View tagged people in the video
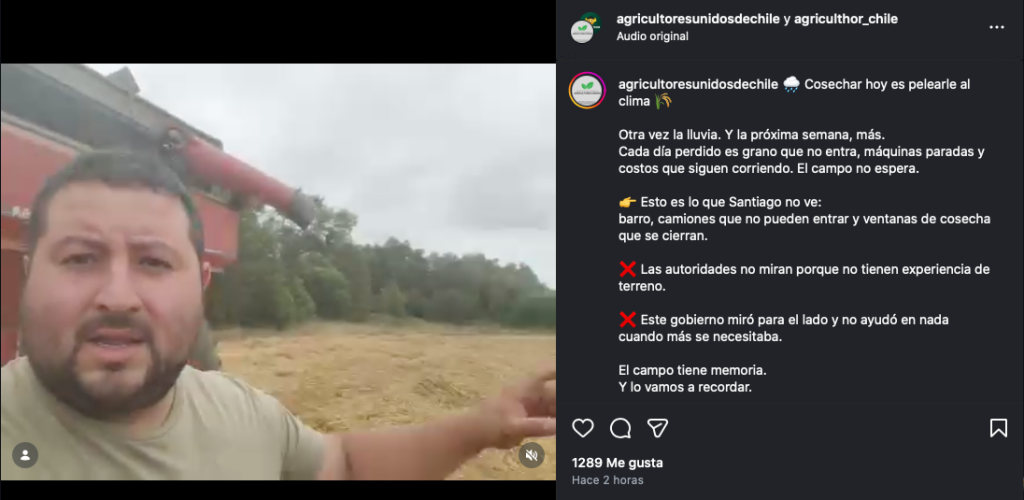 coord(25,455)
